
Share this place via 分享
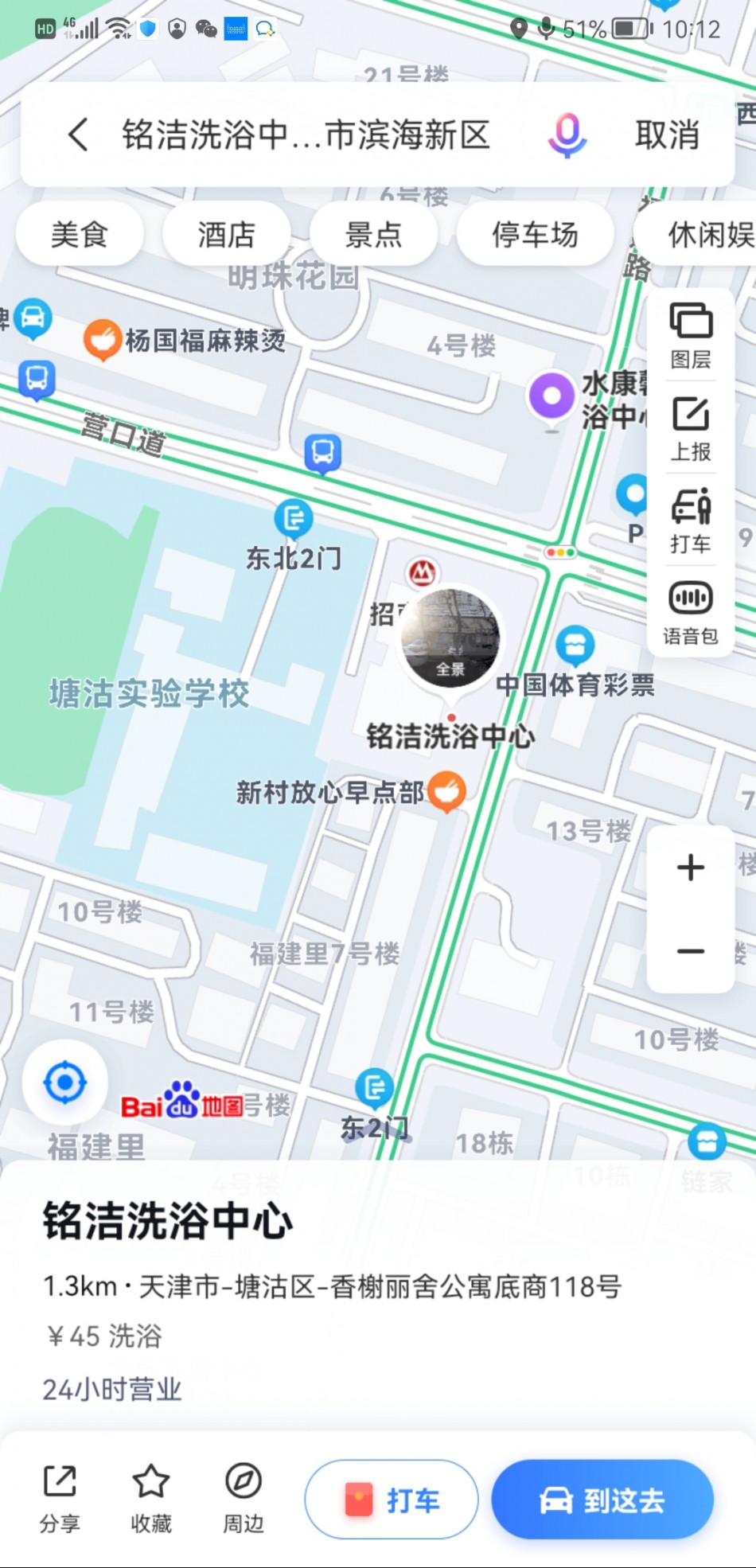(x=60, y=1498)
